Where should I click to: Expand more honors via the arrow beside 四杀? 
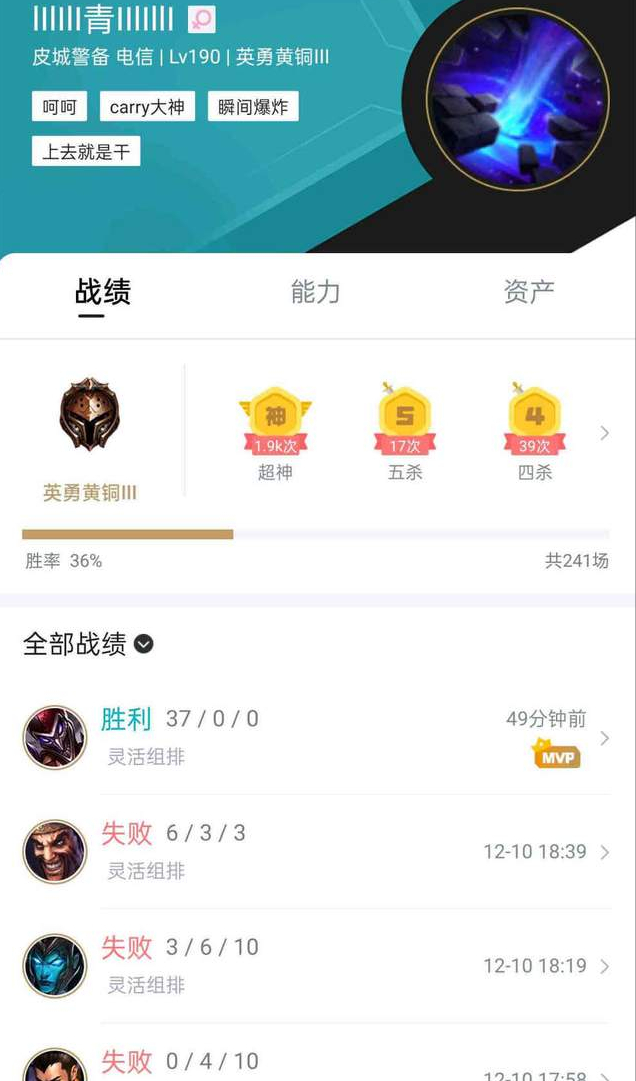click(604, 433)
